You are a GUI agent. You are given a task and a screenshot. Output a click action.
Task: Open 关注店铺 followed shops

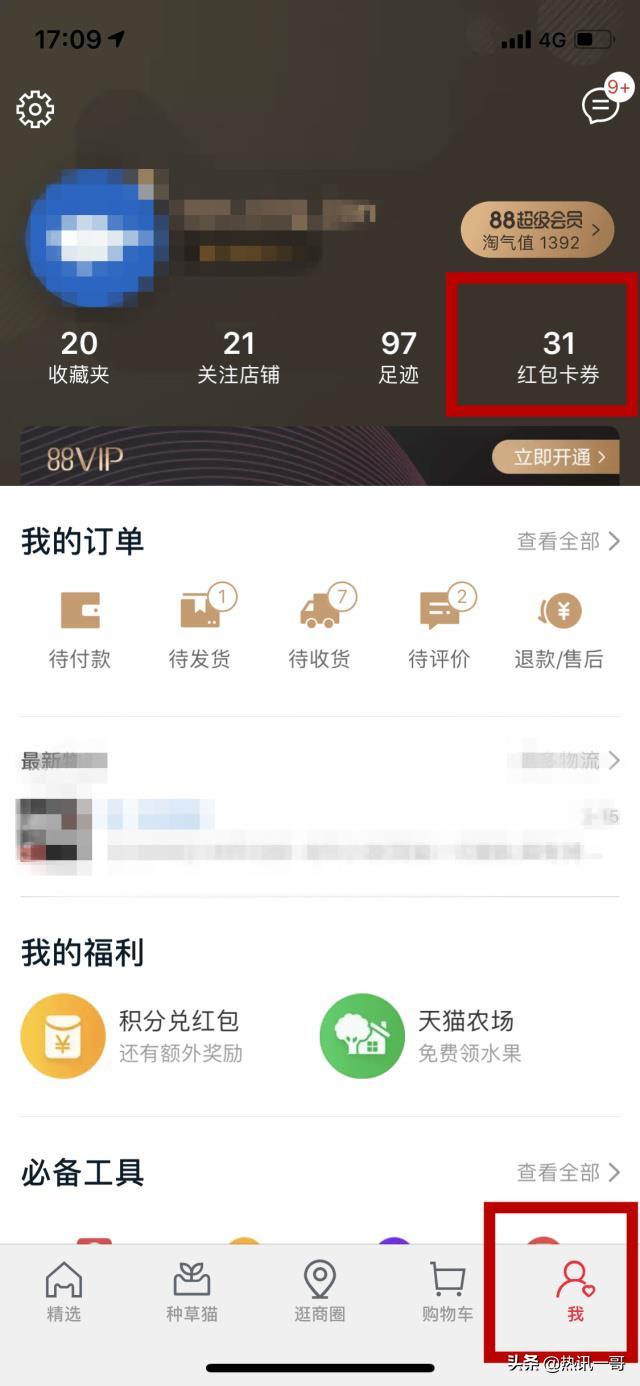click(x=238, y=357)
